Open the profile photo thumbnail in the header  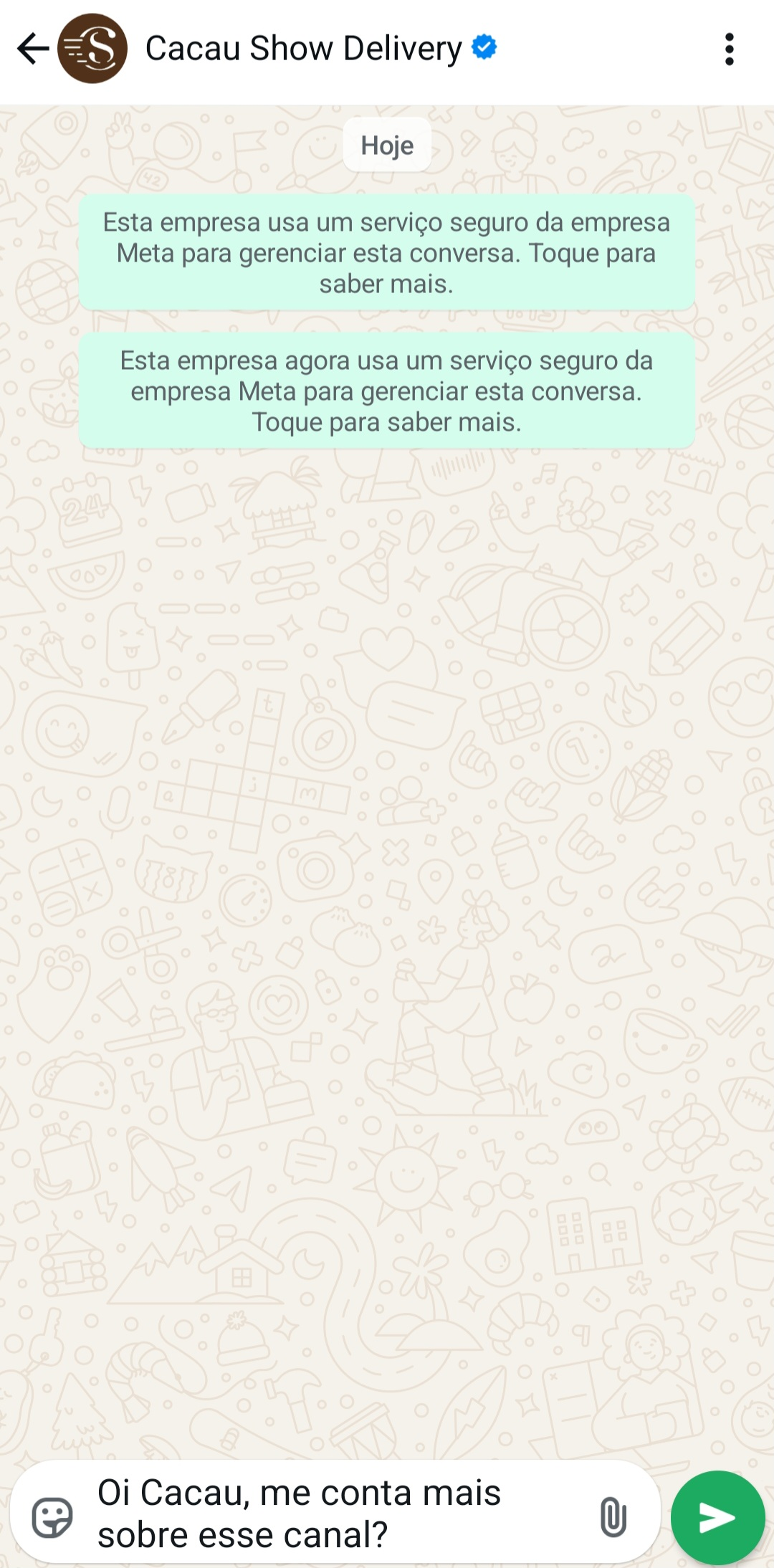pos(94,49)
